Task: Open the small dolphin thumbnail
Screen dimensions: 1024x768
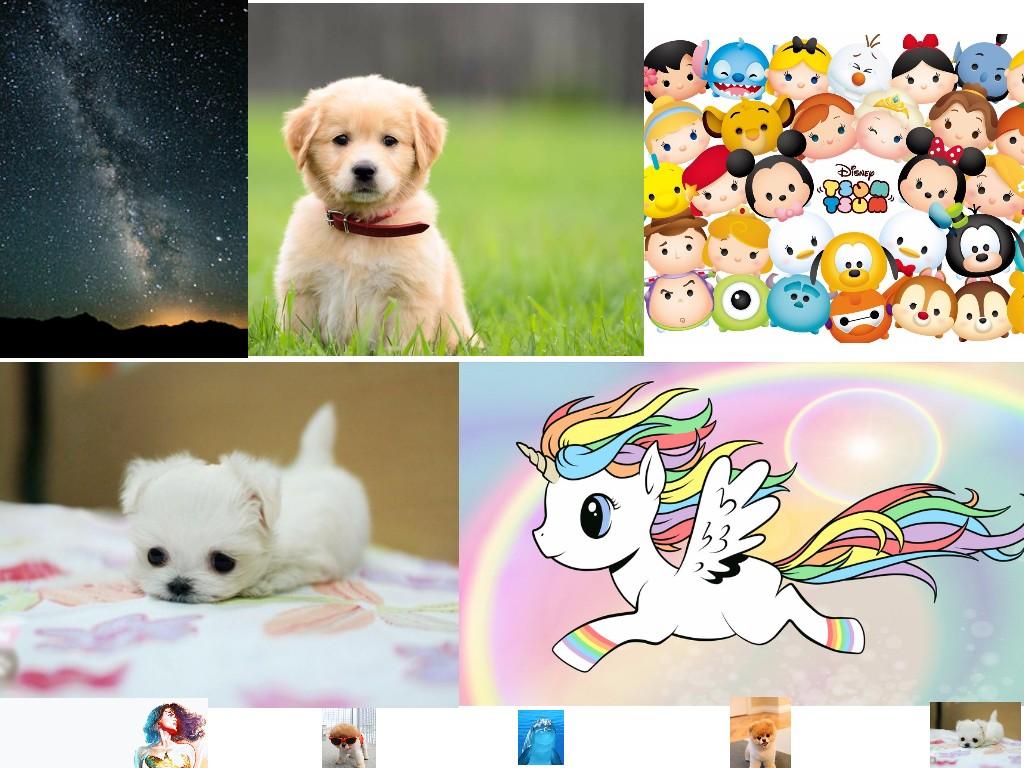Action: (540, 738)
